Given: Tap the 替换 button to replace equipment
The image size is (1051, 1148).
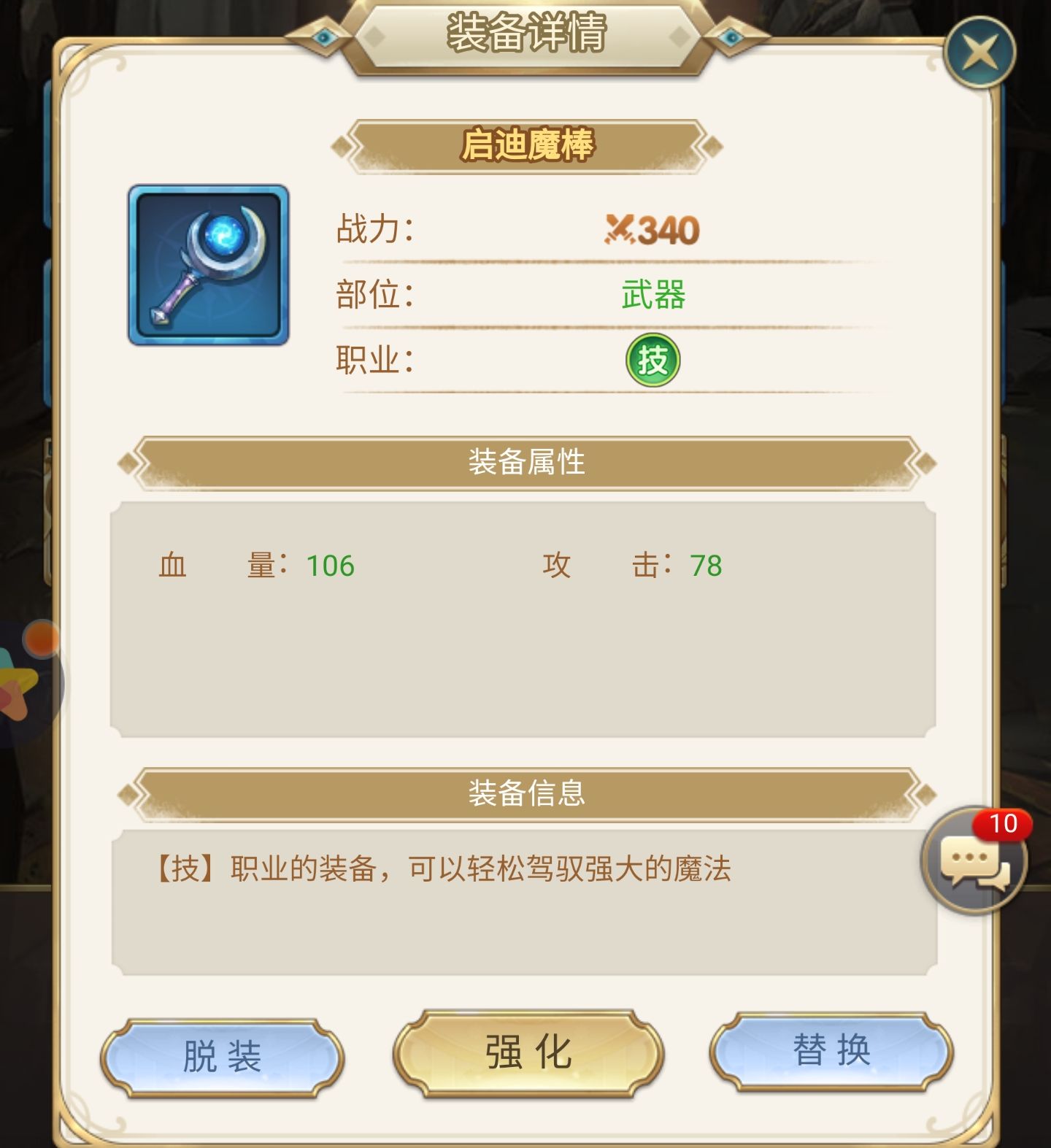Looking at the screenshot, I should pyautogui.click(x=831, y=1051).
